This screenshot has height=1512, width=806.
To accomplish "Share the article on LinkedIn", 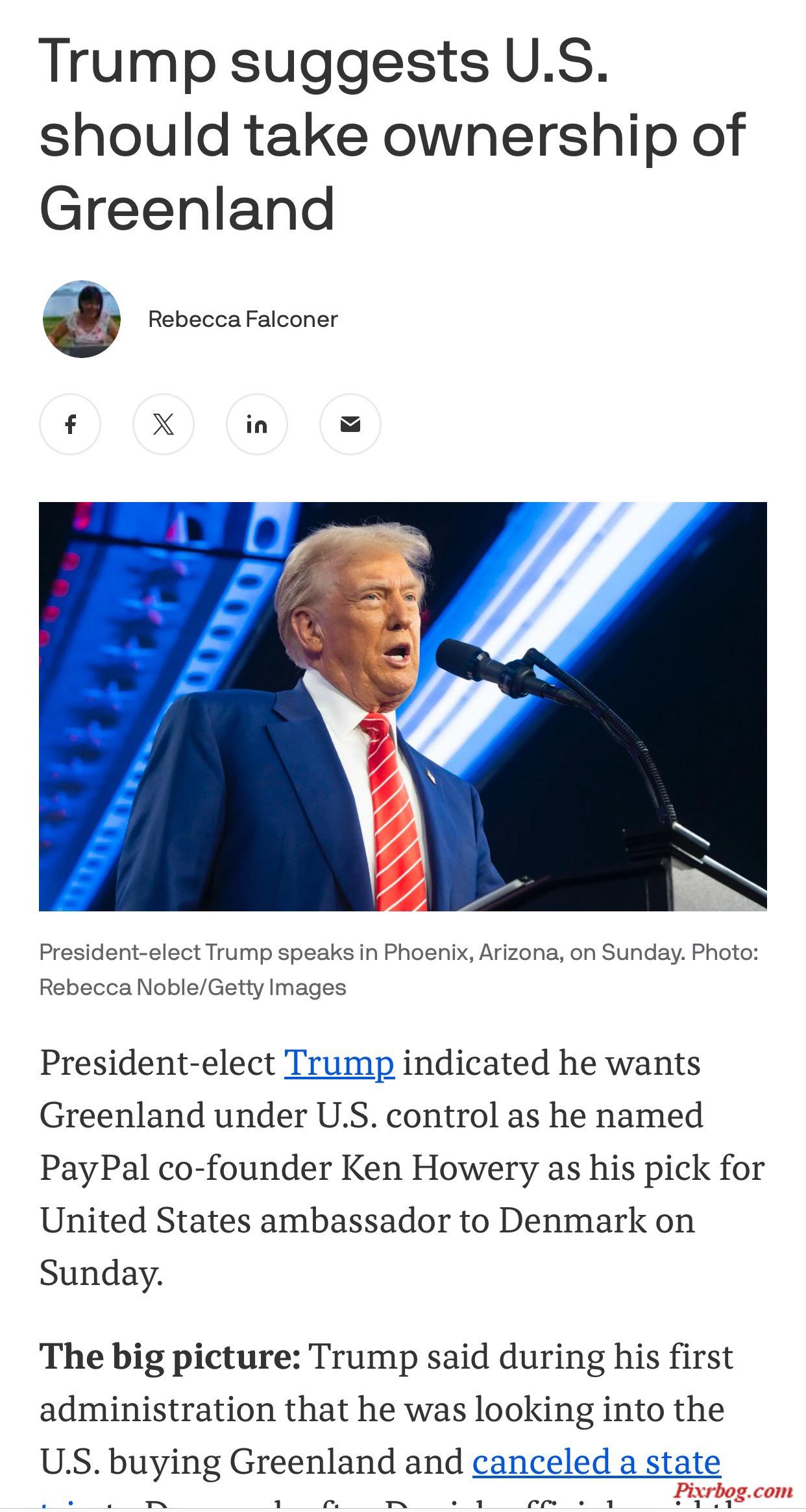I will [x=257, y=424].
